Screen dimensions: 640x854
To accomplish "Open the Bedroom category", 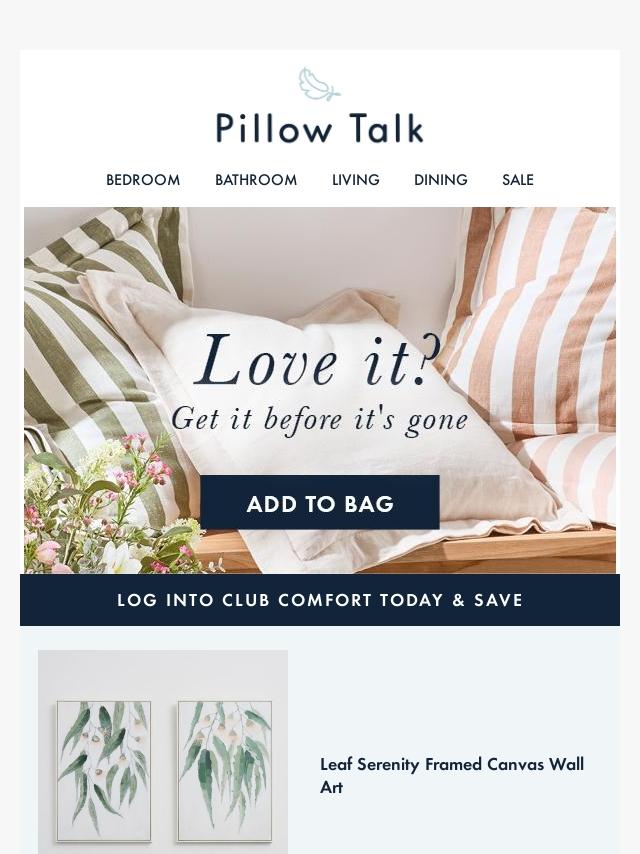I will point(143,180).
